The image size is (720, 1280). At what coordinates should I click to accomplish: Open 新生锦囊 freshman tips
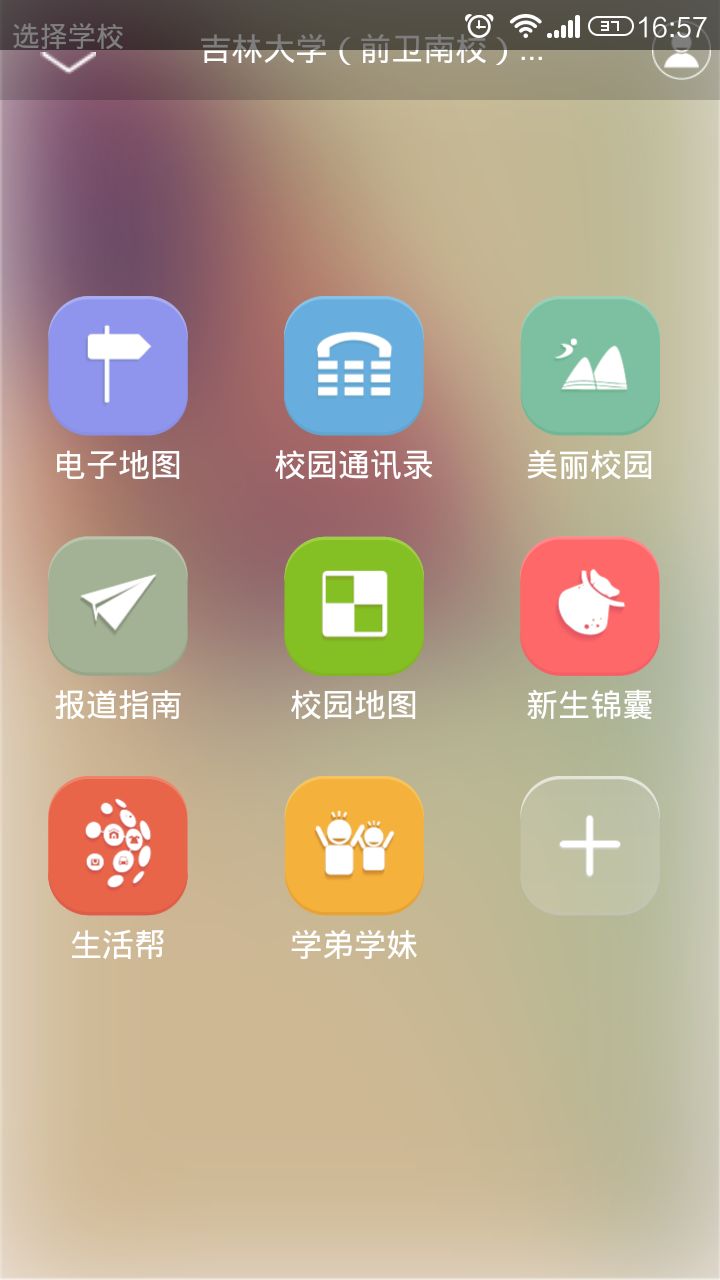(590, 606)
